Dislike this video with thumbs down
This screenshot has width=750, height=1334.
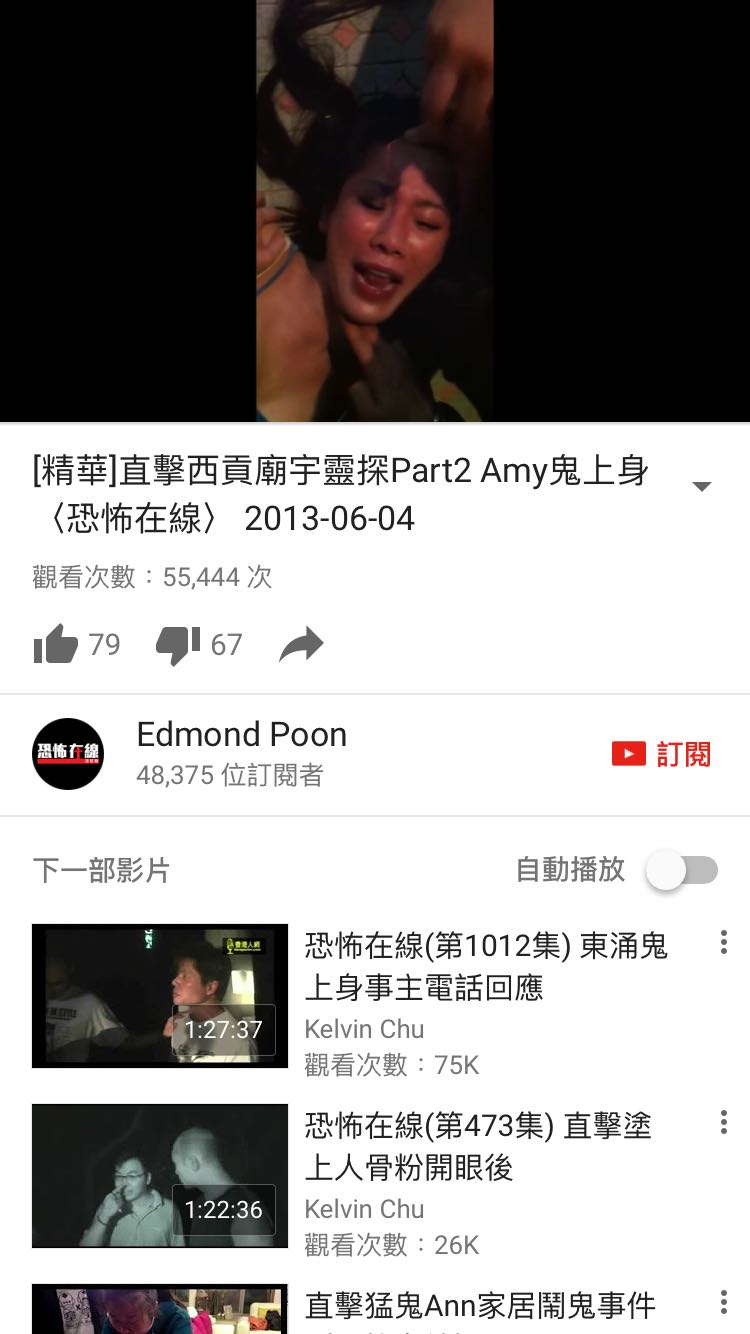(178, 645)
